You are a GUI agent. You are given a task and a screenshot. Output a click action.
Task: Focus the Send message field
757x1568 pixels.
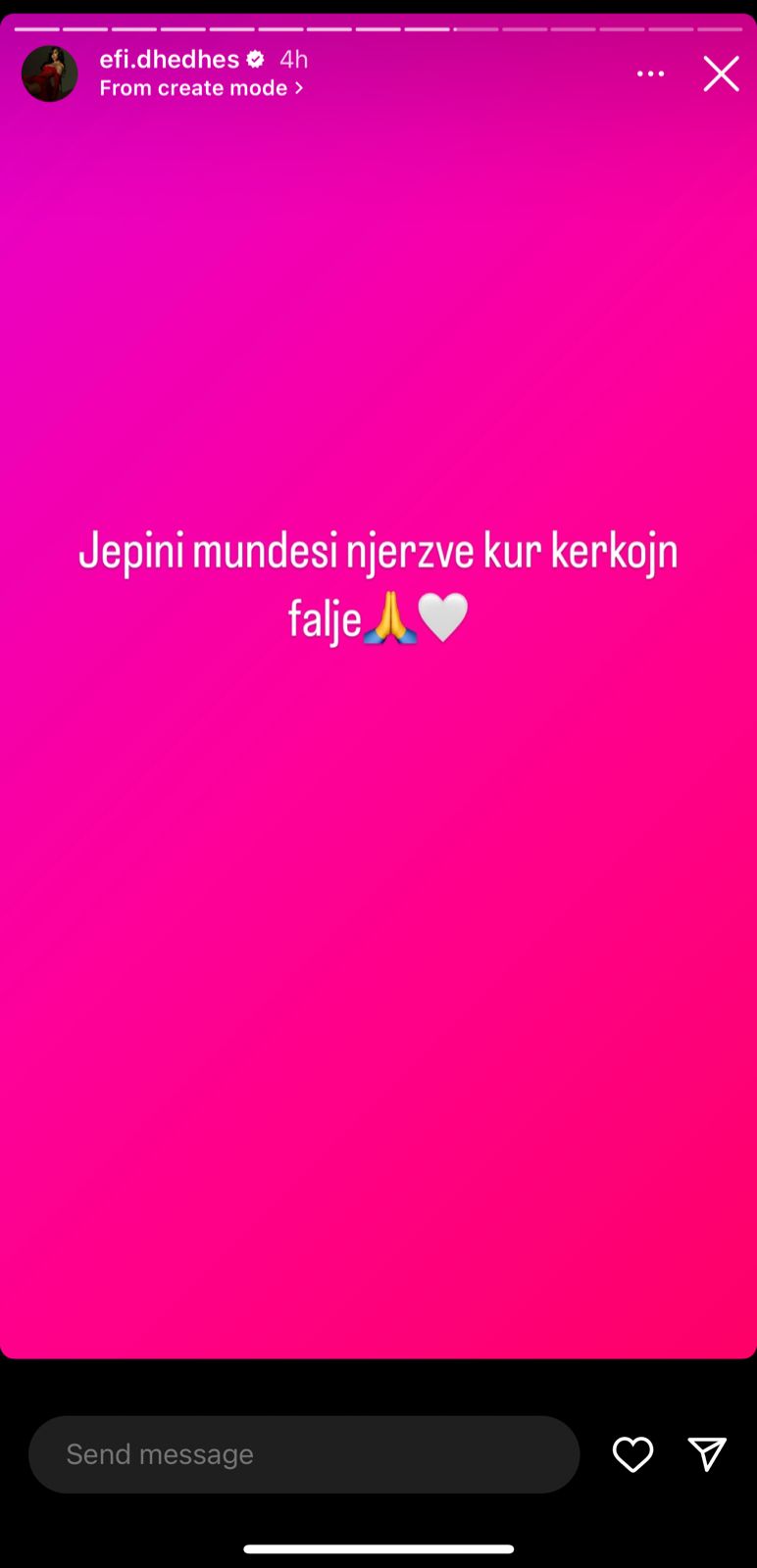[304, 1454]
